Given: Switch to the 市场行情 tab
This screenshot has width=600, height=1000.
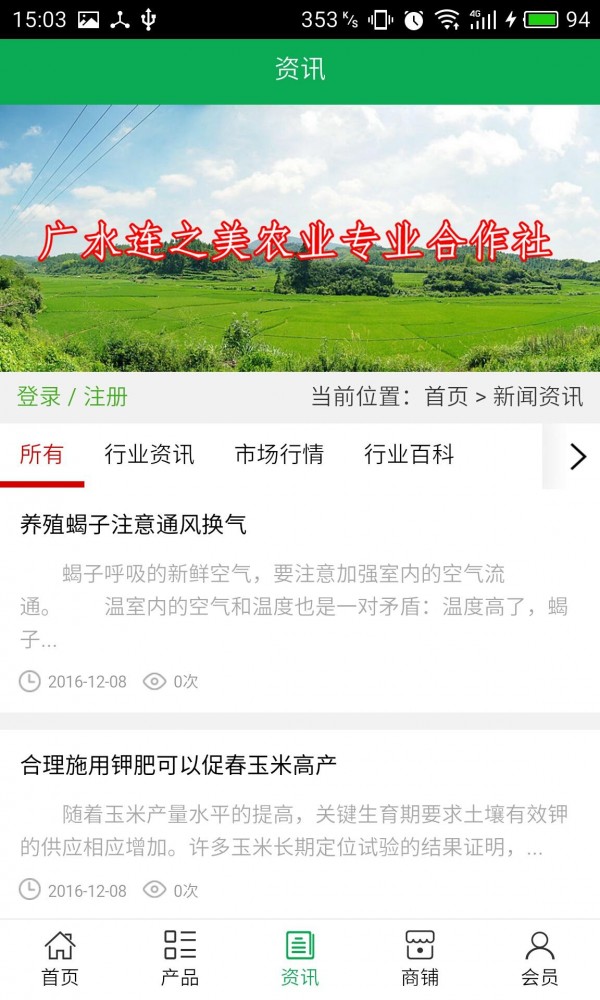Looking at the screenshot, I should [279, 455].
